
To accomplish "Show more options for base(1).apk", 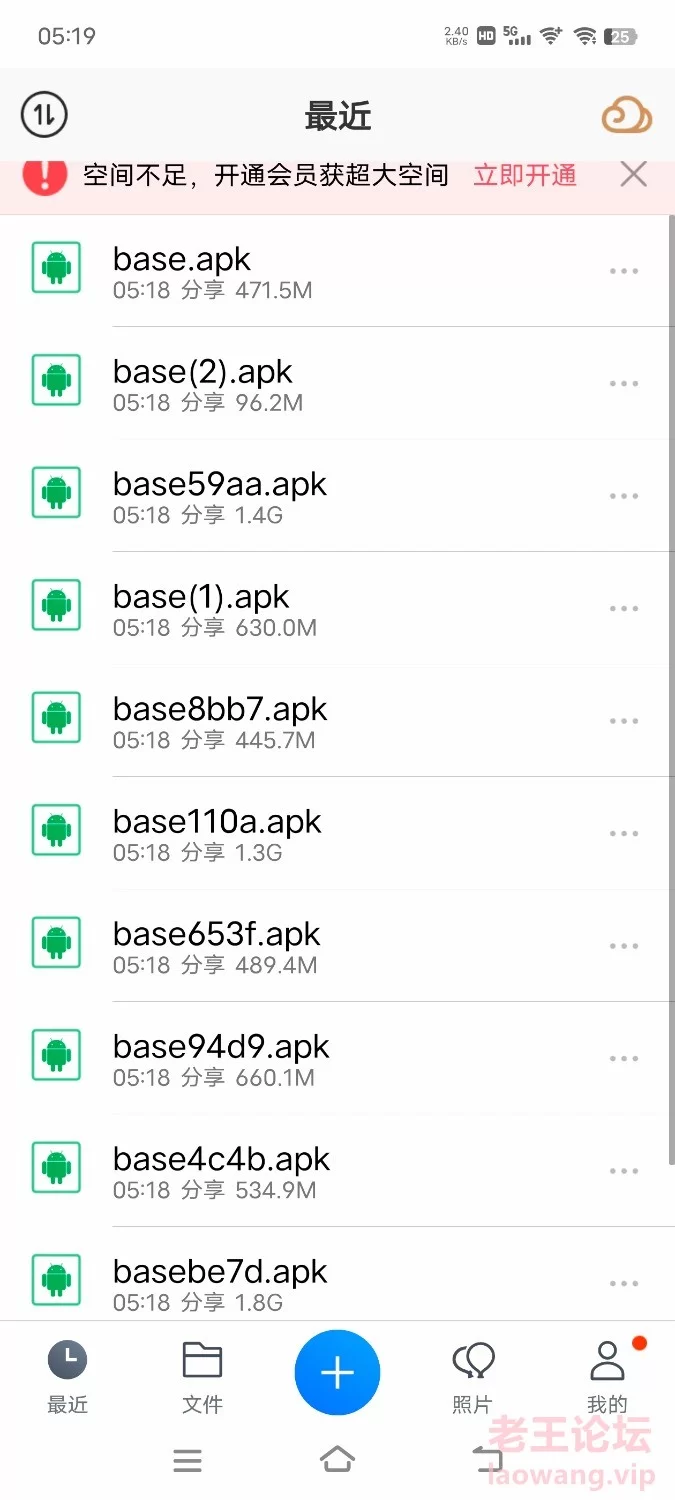I will coord(624,609).
